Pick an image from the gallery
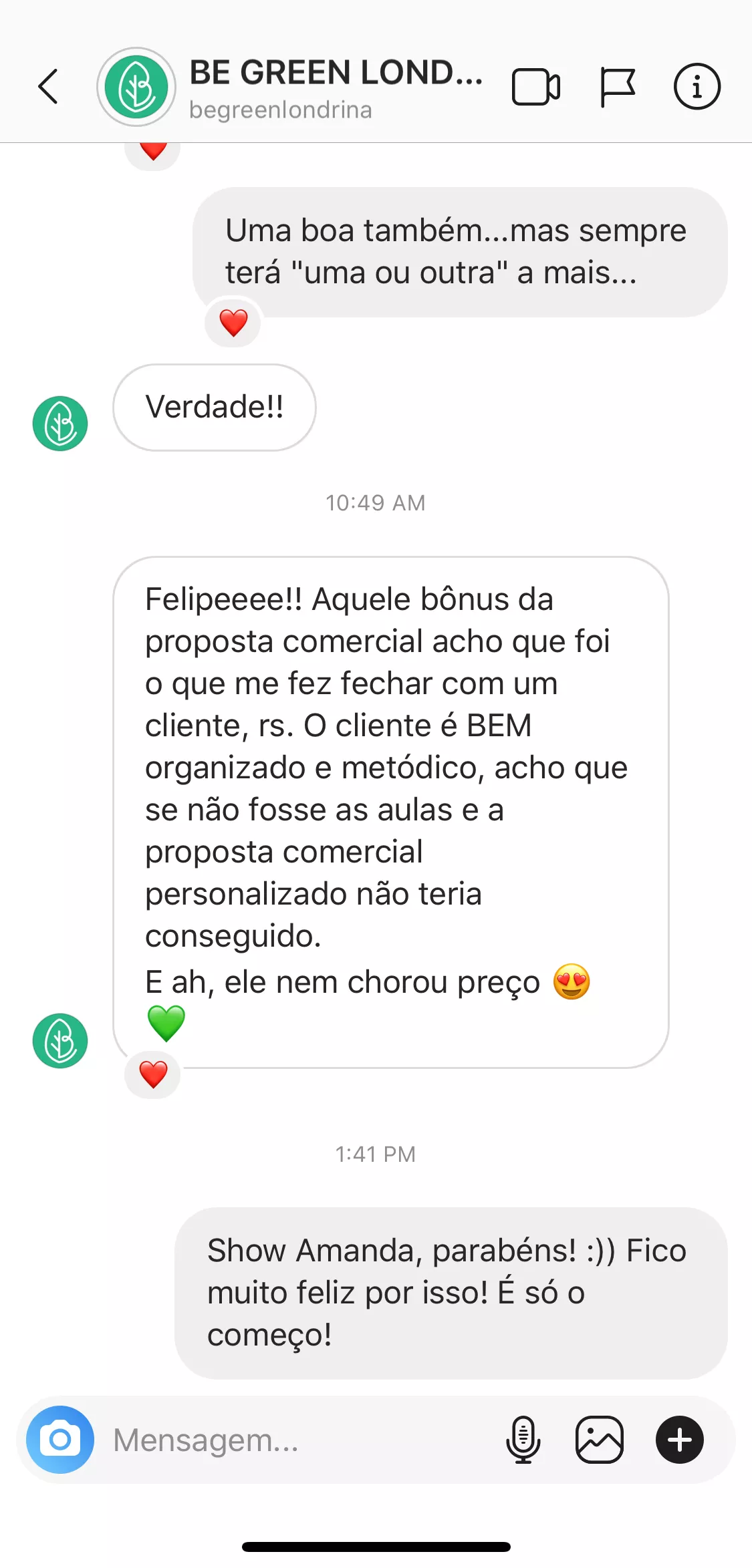The width and height of the screenshot is (752, 1568). 600,1440
